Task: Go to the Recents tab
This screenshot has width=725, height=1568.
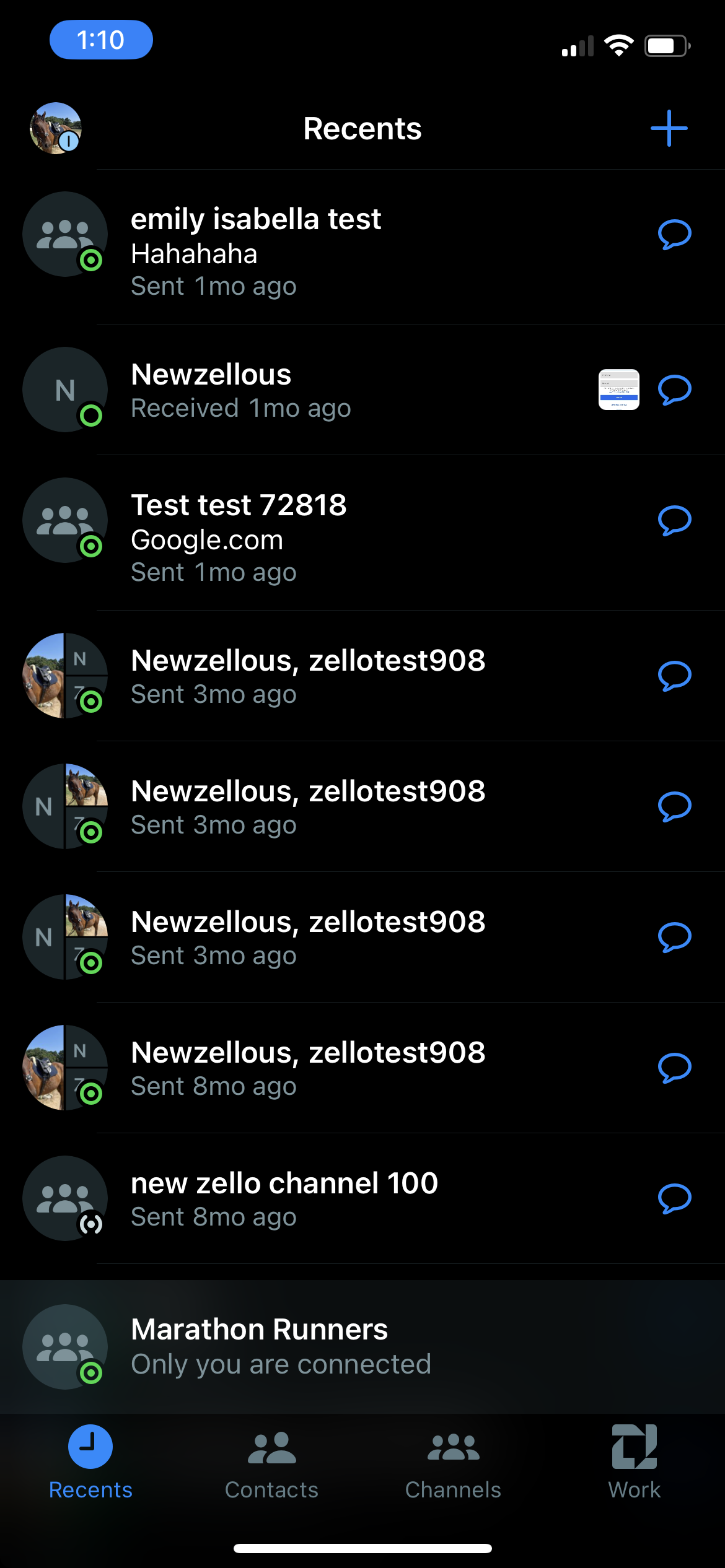Action: pyautogui.click(x=90, y=1461)
